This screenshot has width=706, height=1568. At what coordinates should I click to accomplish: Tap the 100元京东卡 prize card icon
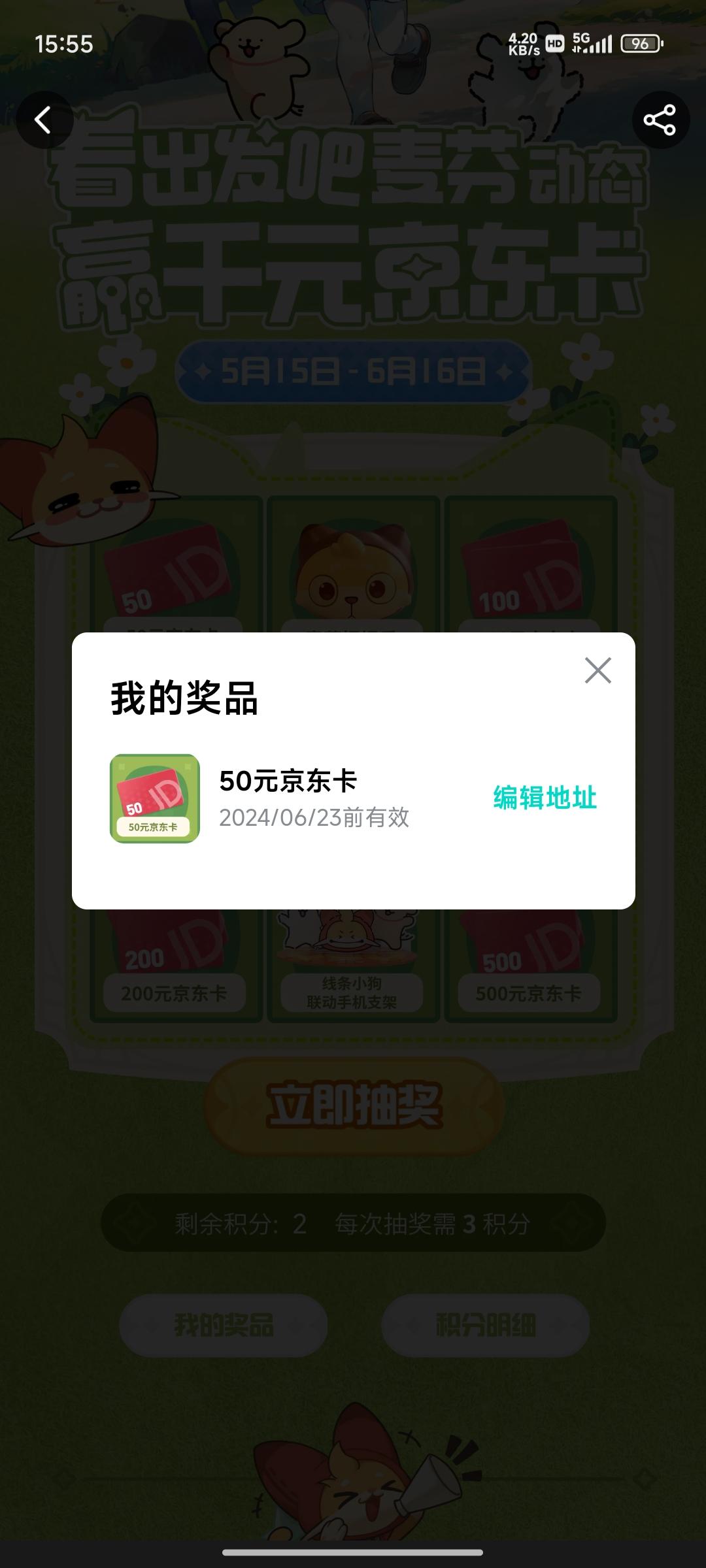pos(528,575)
